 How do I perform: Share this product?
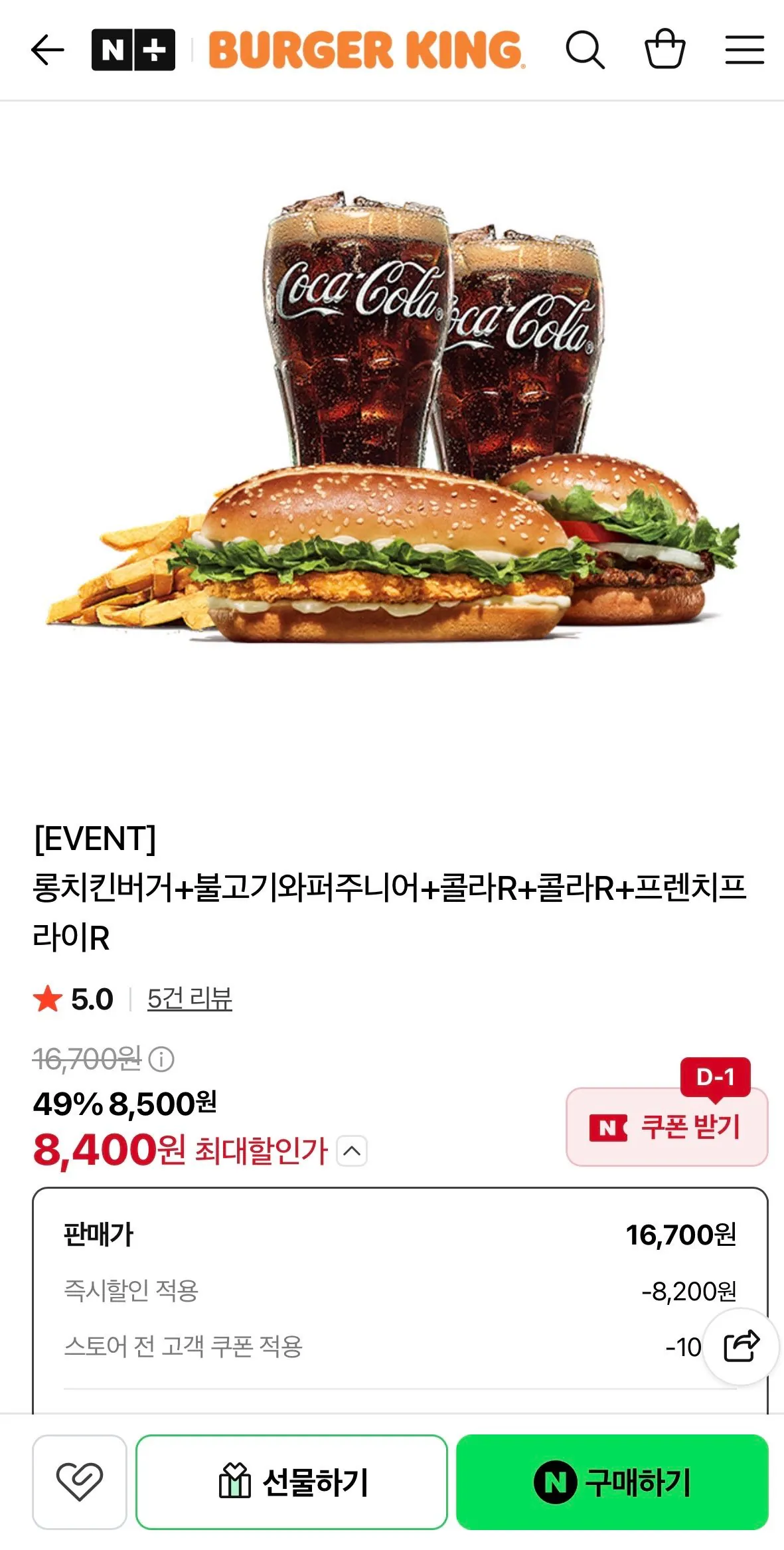pos(741,1347)
